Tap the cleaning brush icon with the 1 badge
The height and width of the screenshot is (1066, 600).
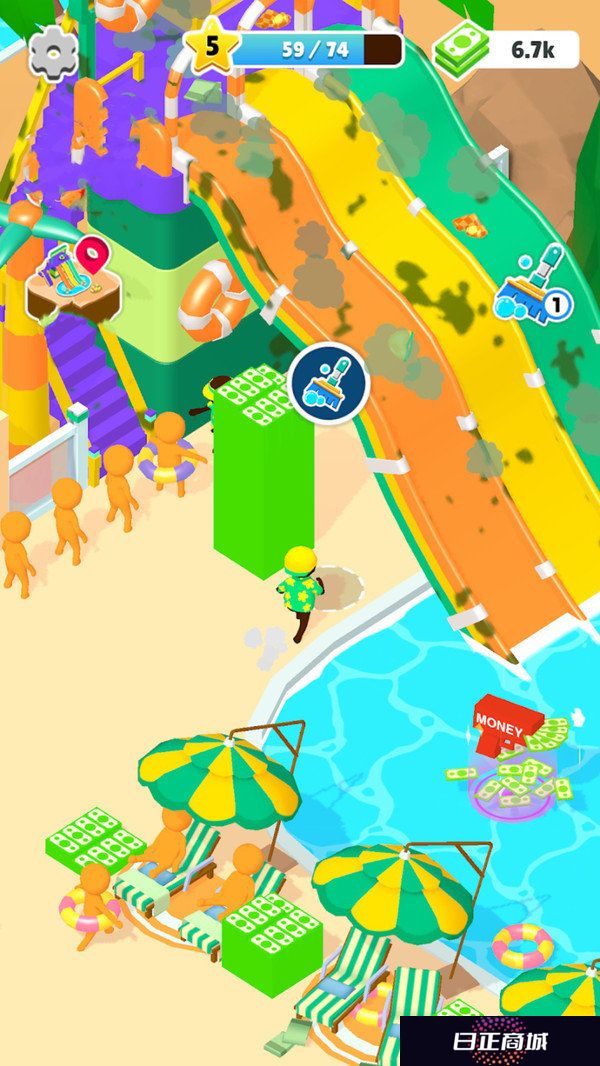pos(529,287)
